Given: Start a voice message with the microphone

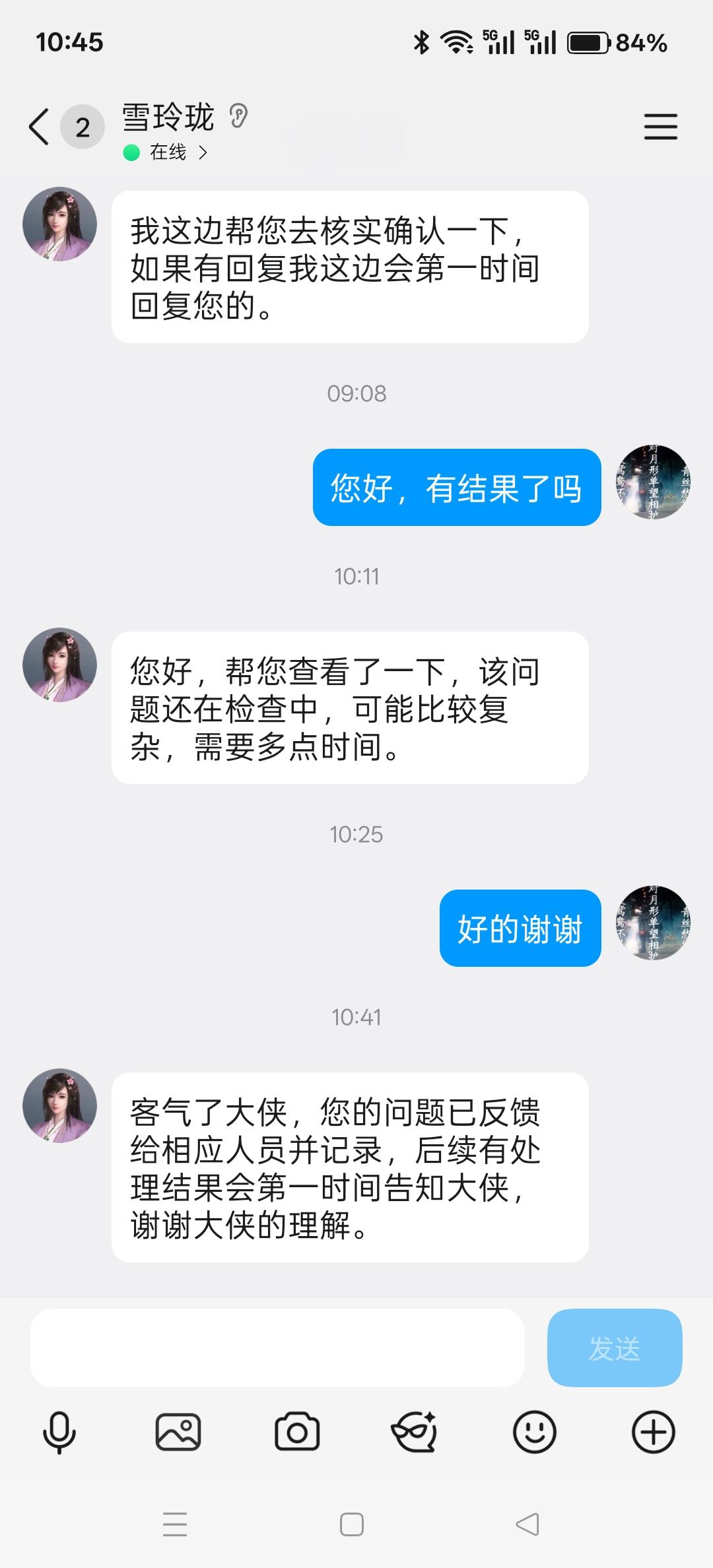Looking at the screenshot, I should (59, 1432).
